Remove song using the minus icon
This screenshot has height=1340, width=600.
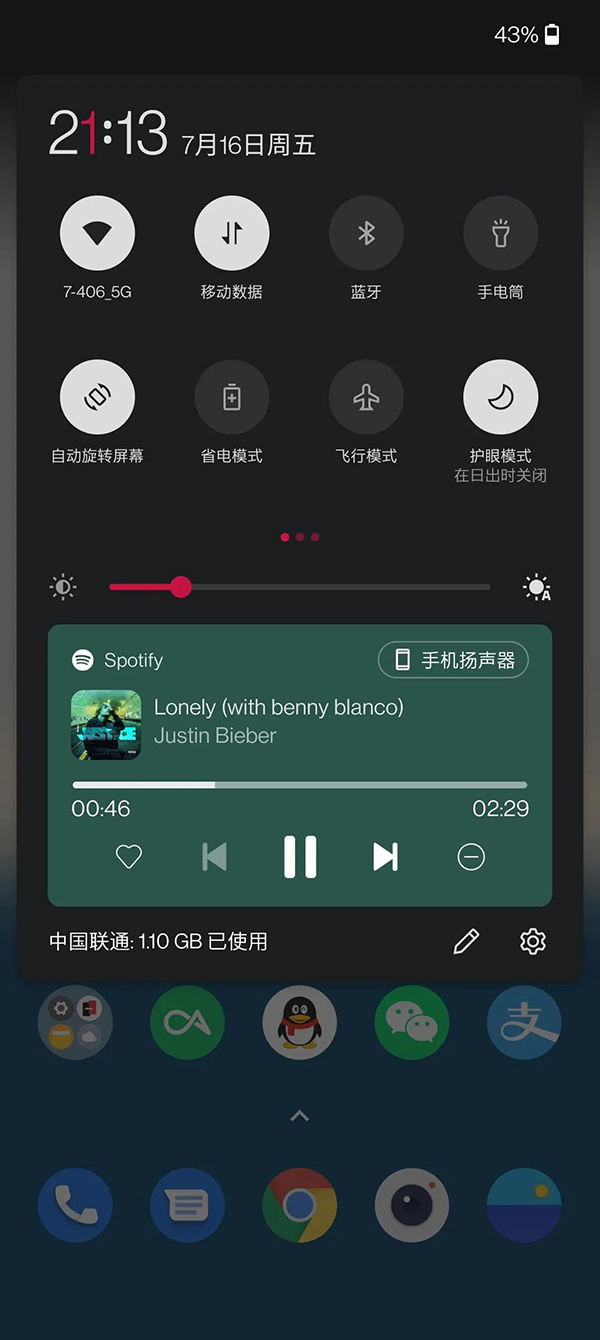[471, 857]
